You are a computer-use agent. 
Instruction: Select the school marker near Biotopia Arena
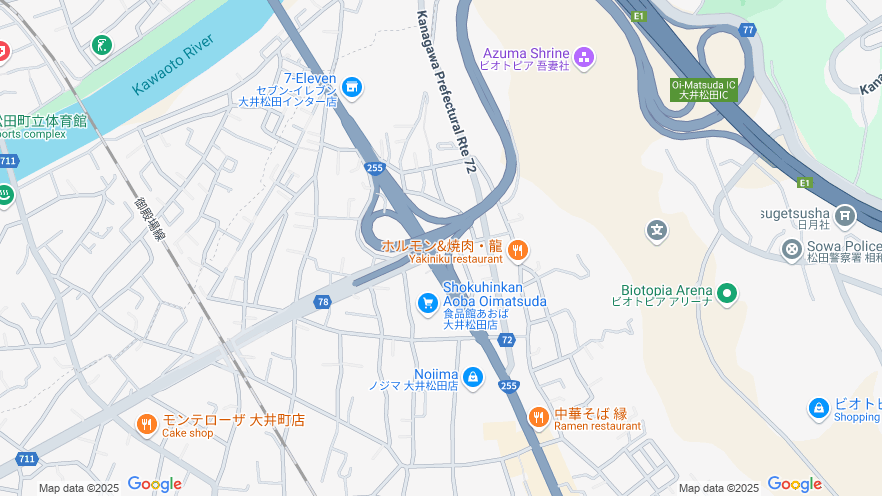pos(657,231)
